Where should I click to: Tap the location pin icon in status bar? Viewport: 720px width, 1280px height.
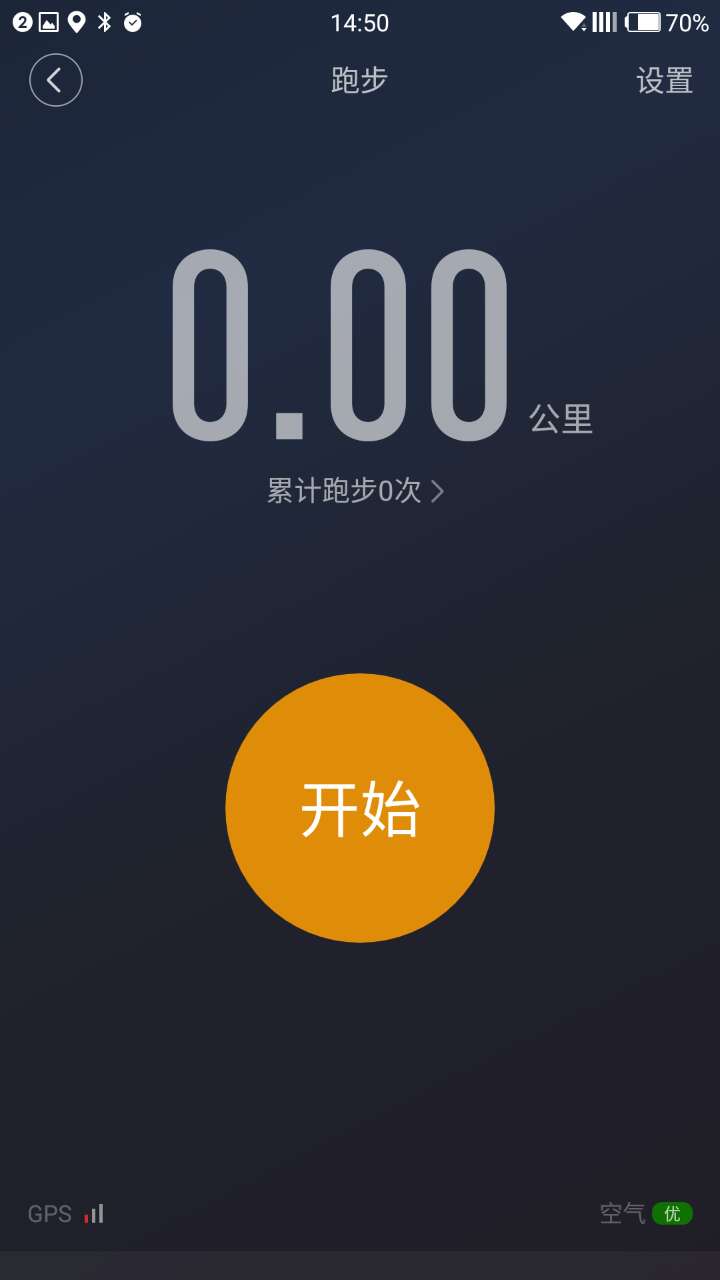76,20
